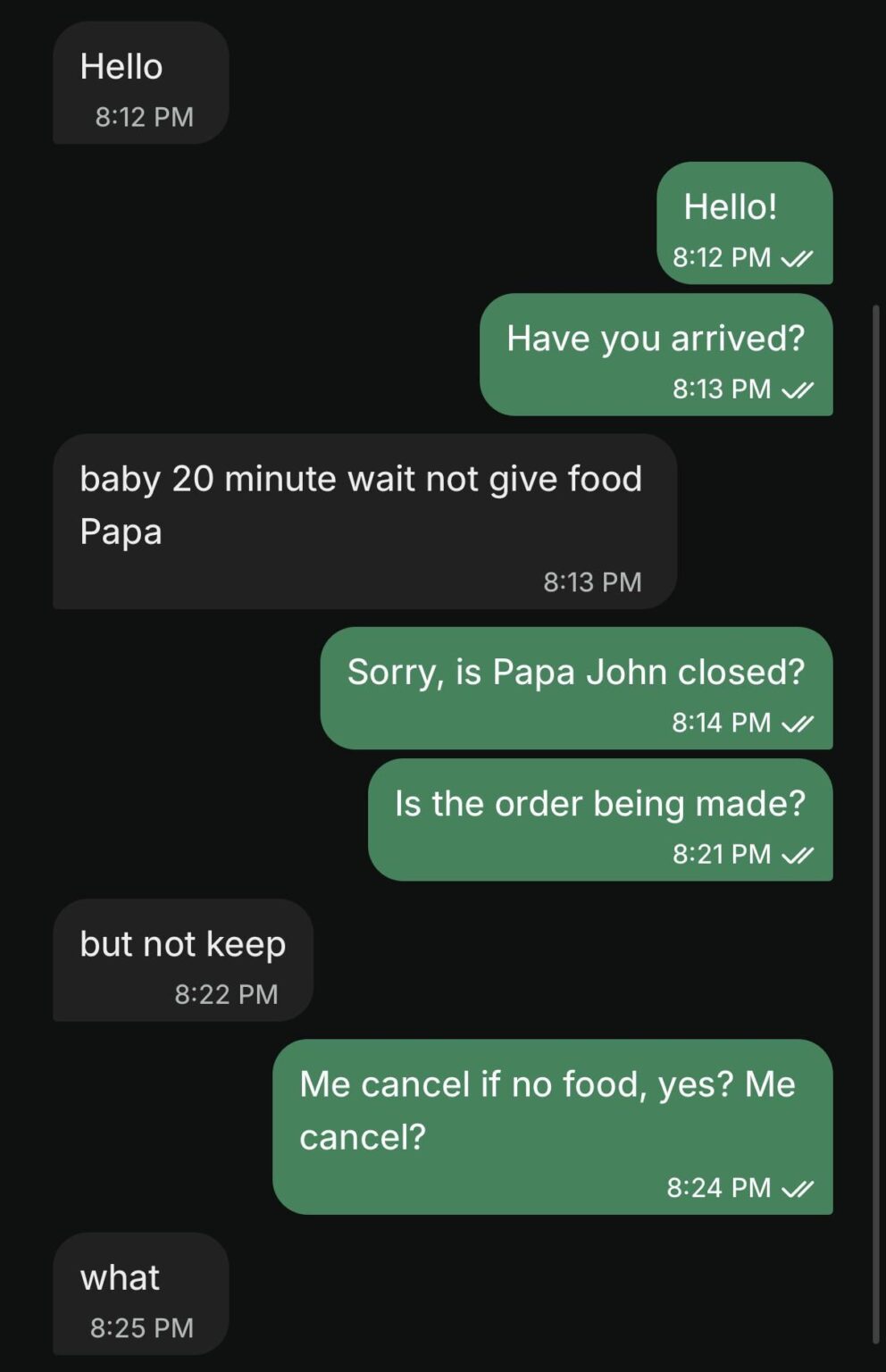Viewport: 886px width, 1372px height.
Task: Tap the 'but not keep' message bubble
Action: [183, 960]
